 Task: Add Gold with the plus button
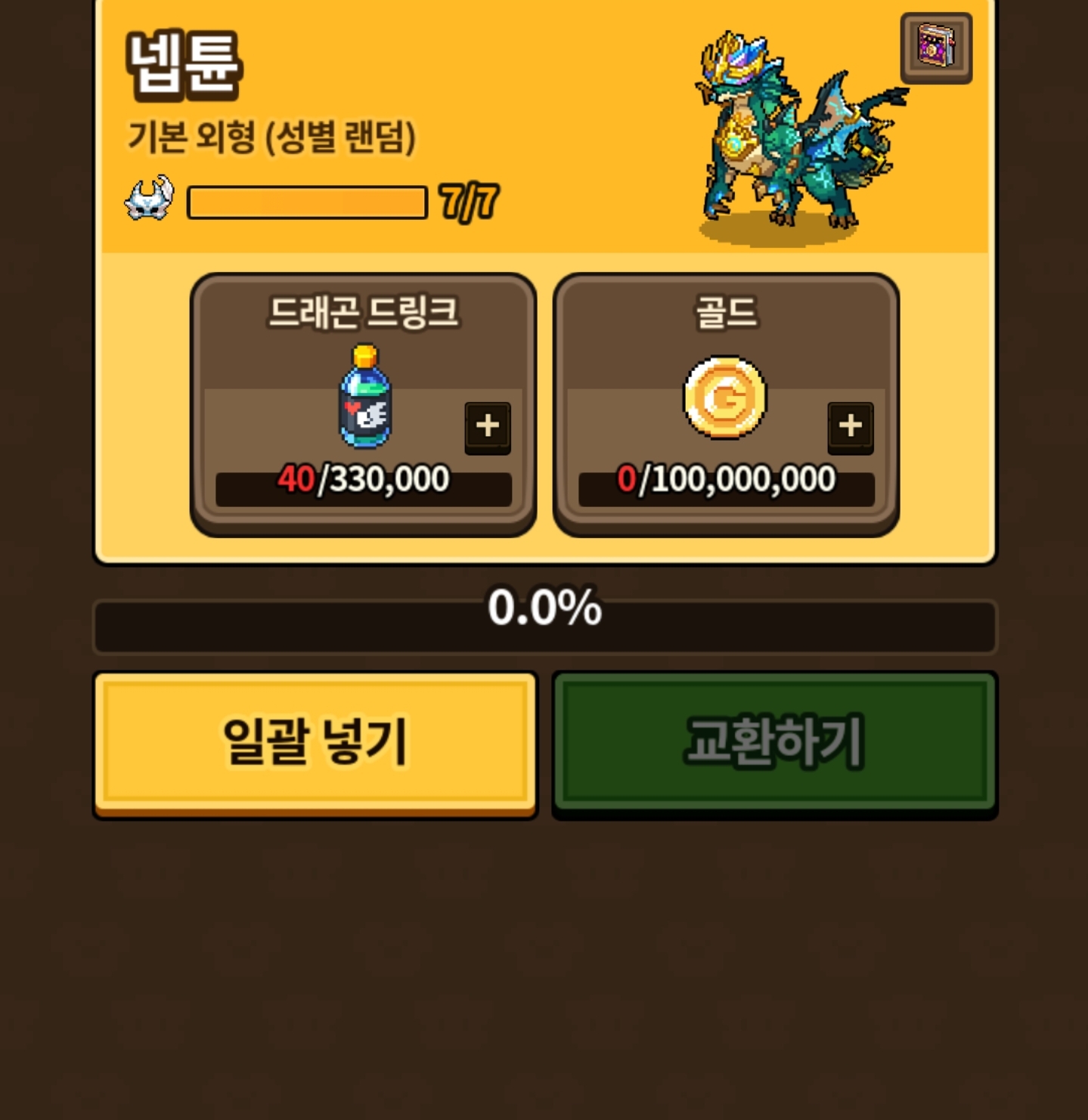(x=851, y=426)
